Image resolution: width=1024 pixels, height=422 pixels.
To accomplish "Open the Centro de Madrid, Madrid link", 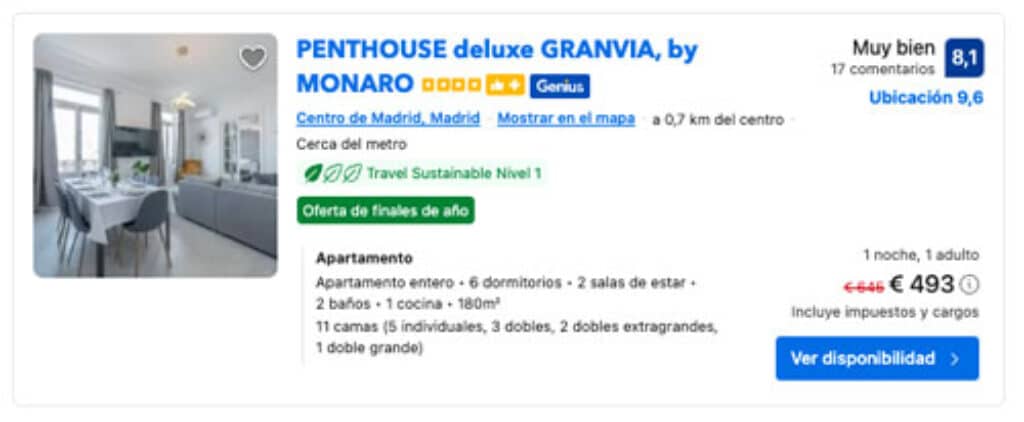I will point(388,118).
